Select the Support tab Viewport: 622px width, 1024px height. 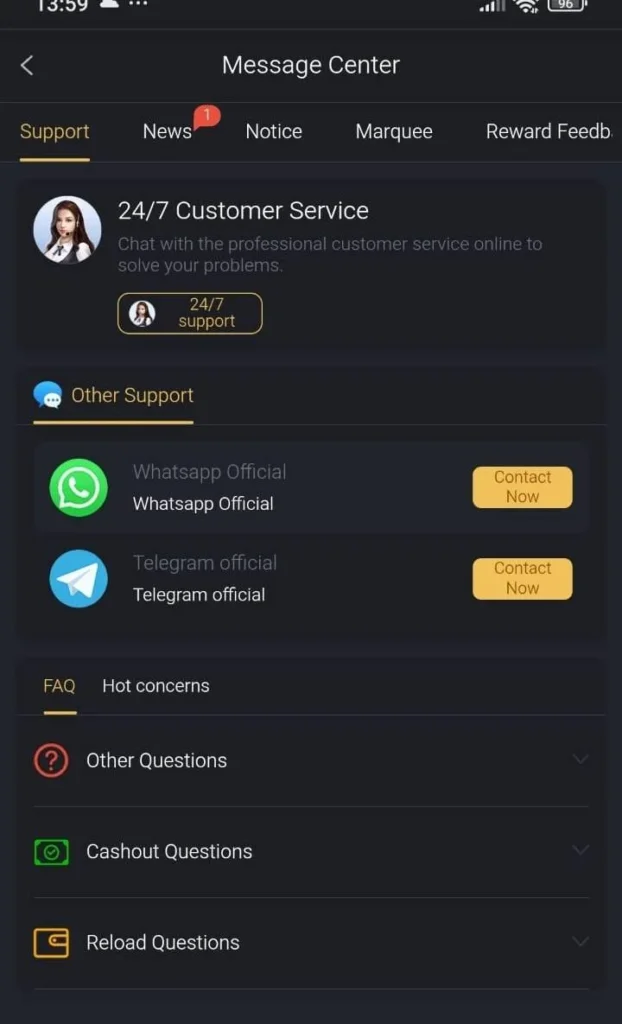point(55,131)
